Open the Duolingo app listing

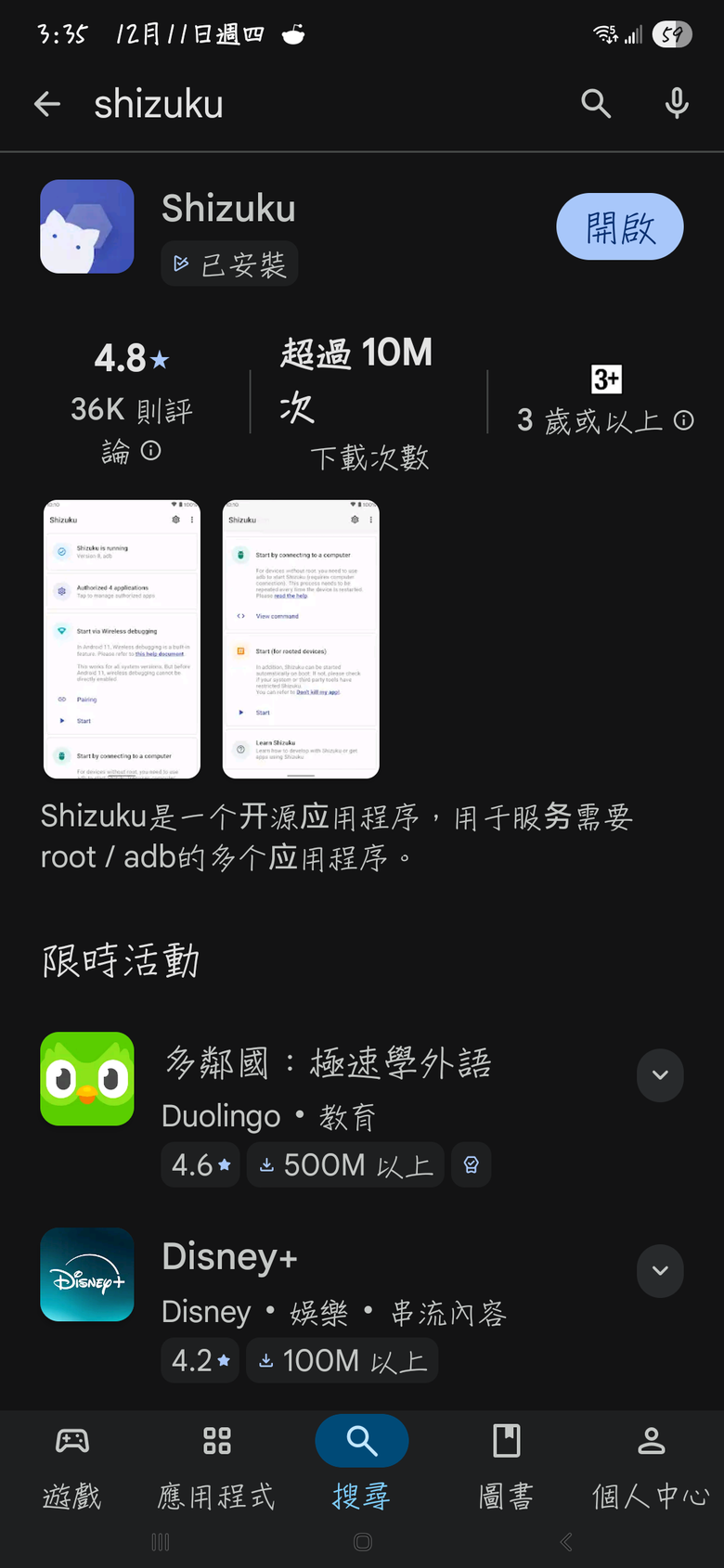coord(327,1063)
